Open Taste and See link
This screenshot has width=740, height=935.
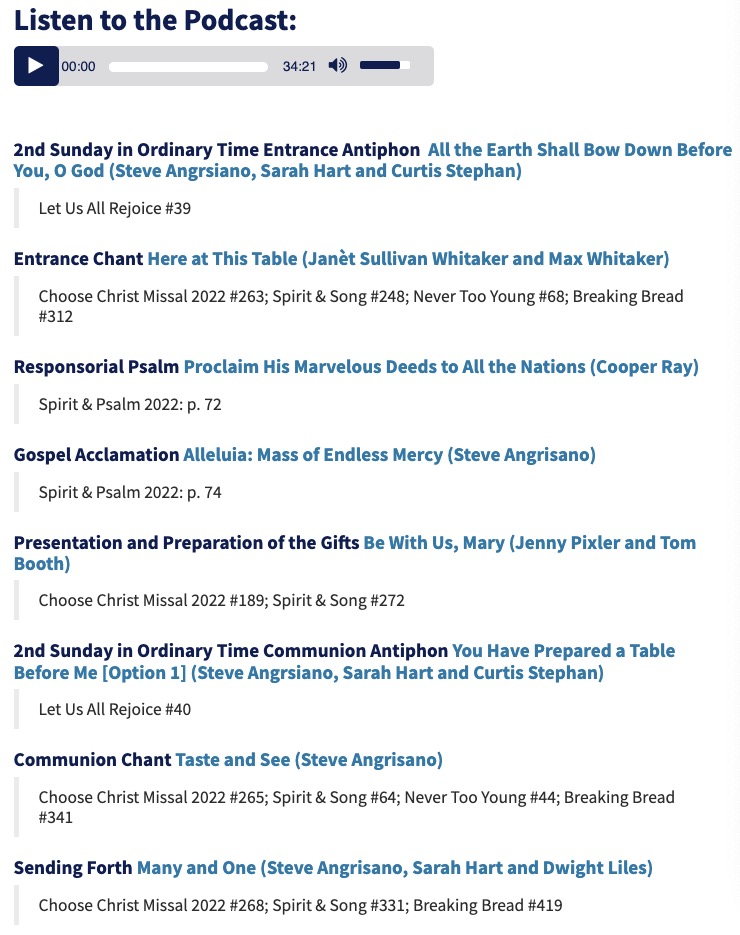click(x=308, y=760)
